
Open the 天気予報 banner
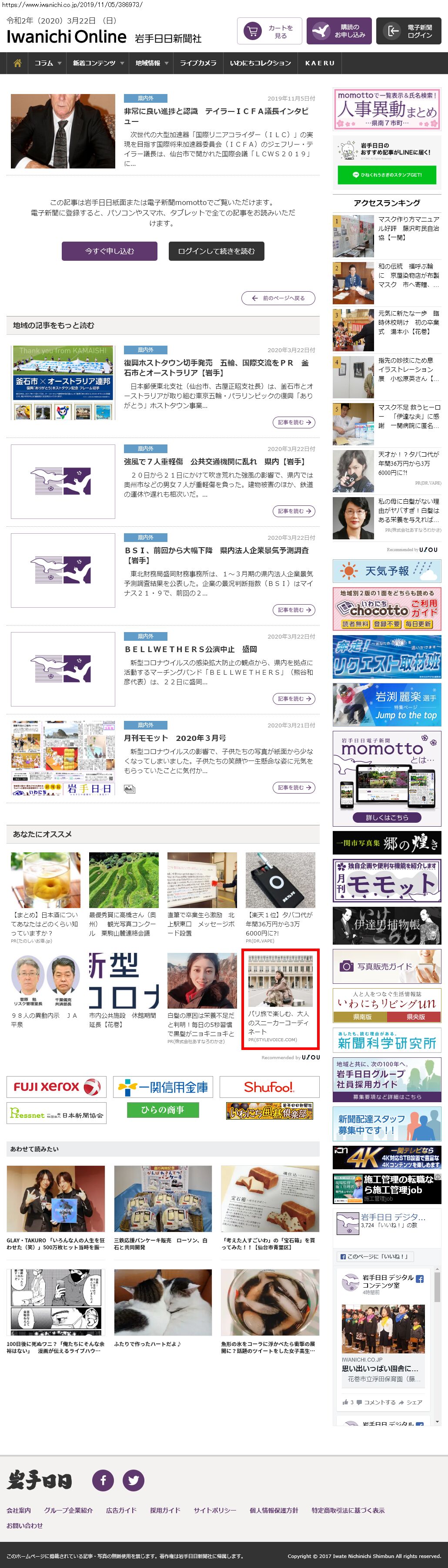point(387,572)
